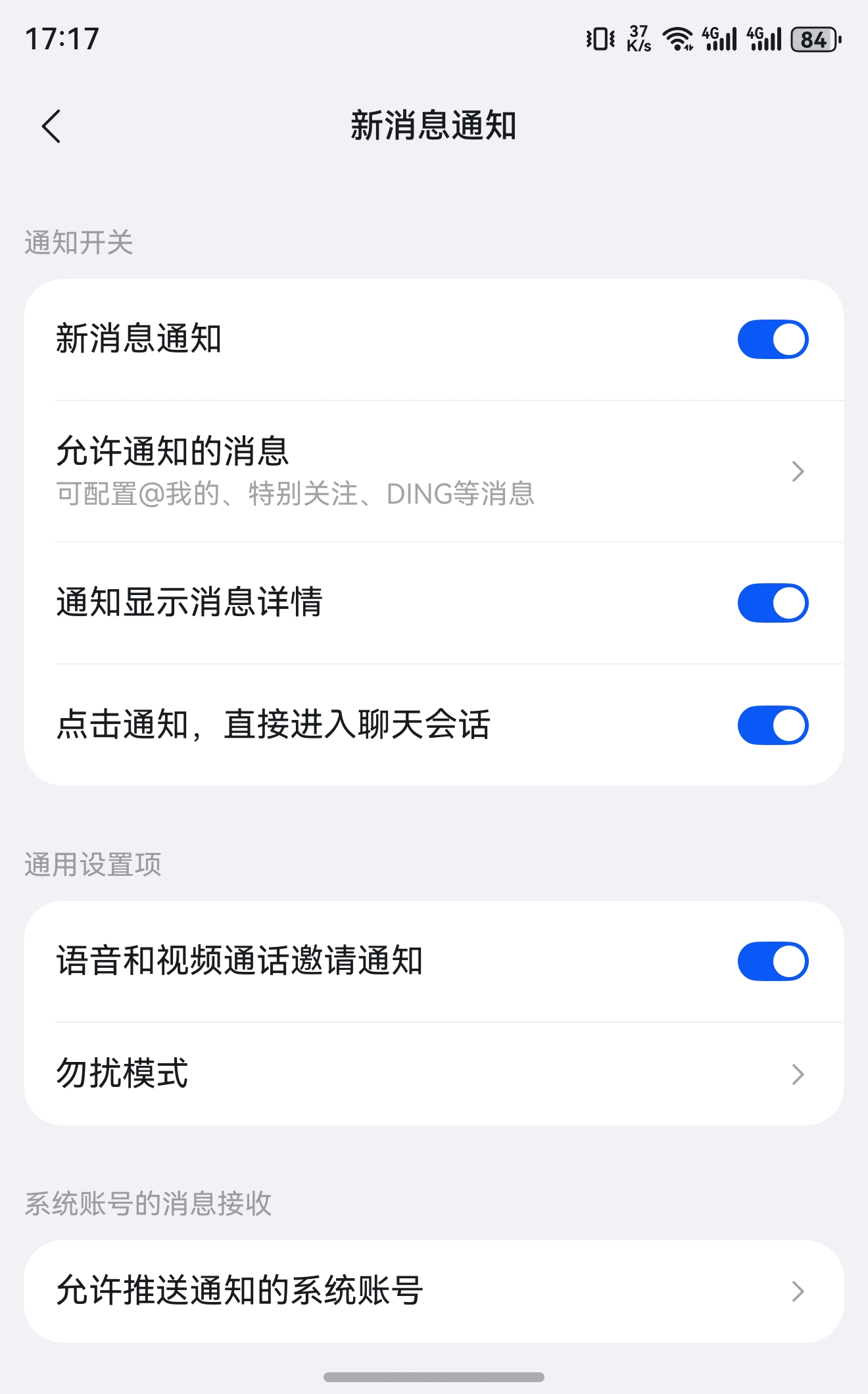Open 勿扰模式 settings
Viewport: 868px width, 1394px height.
coord(434,1074)
